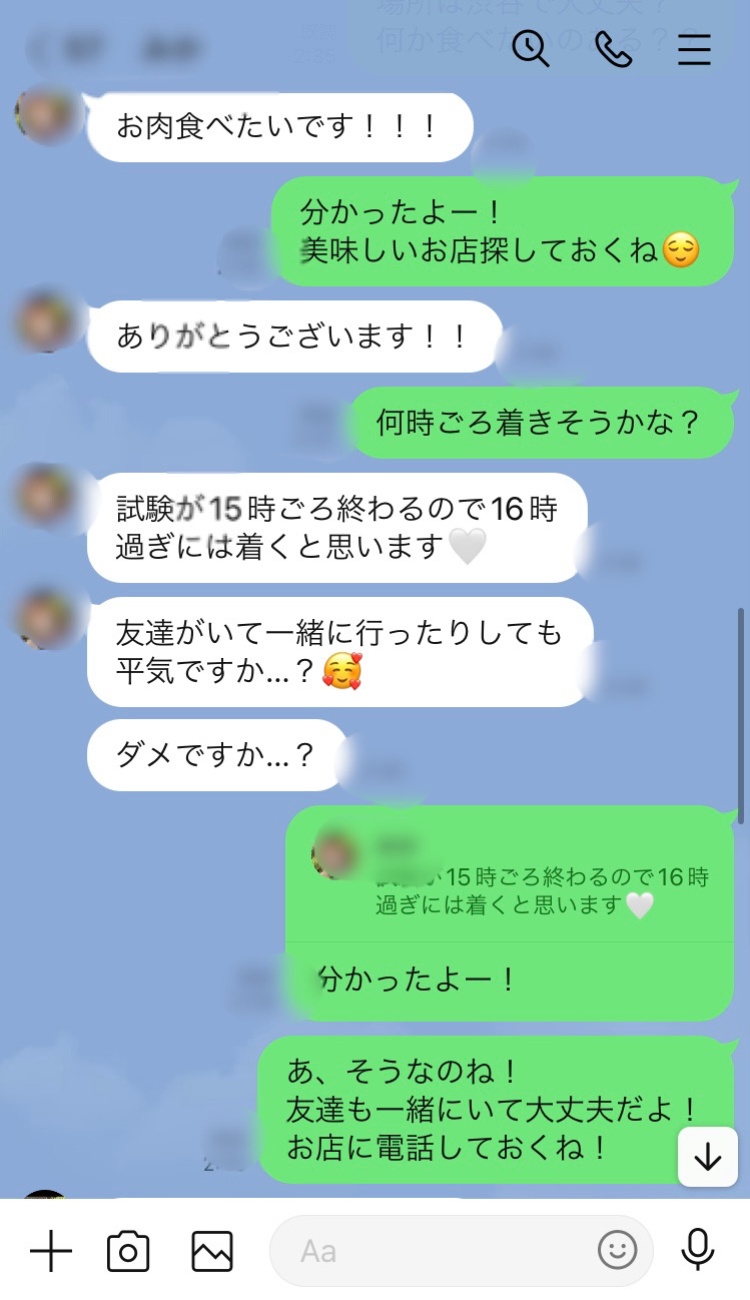This screenshot has height=1300, width=750.
Task: Go back to the chat list
Action: (x=40, y=48)
